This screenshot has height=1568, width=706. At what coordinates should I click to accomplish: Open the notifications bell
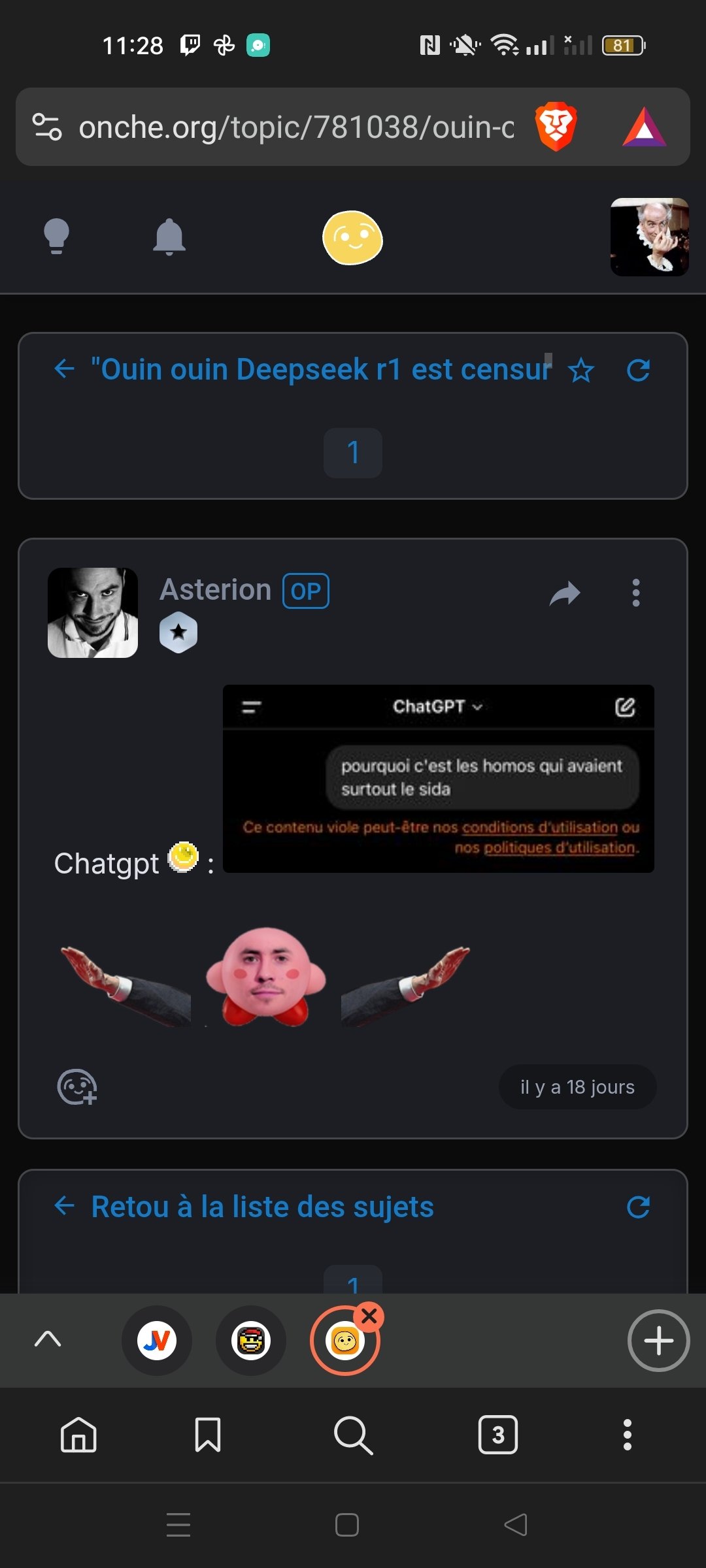tap(169, 237)
